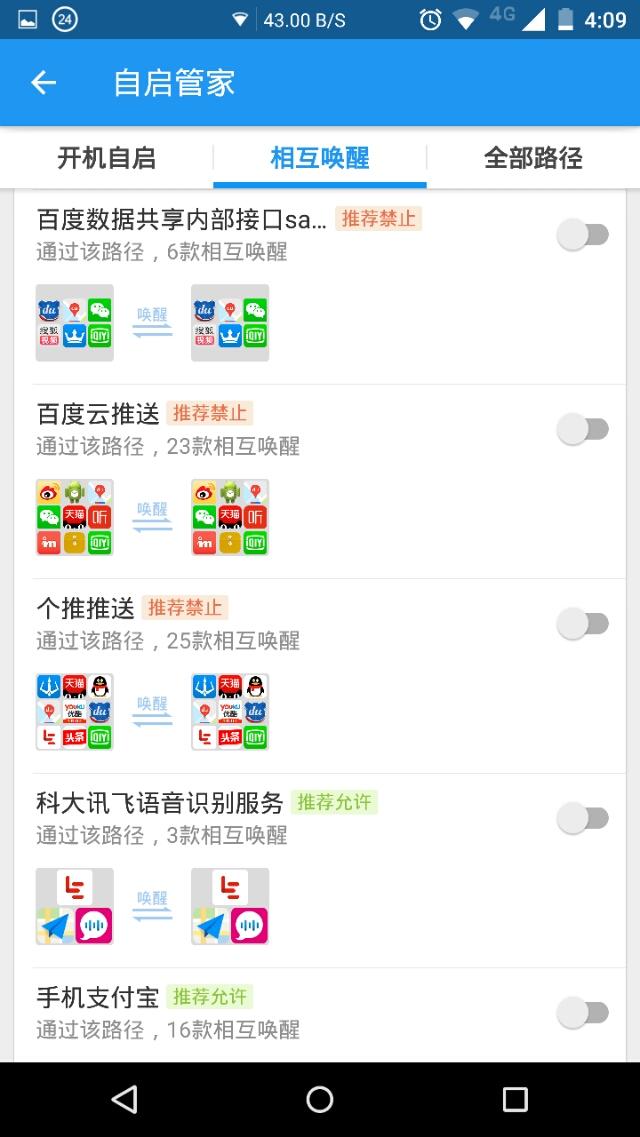
Task: Toggle the 百度数据共享内部接口 switch
Action: 583,235
